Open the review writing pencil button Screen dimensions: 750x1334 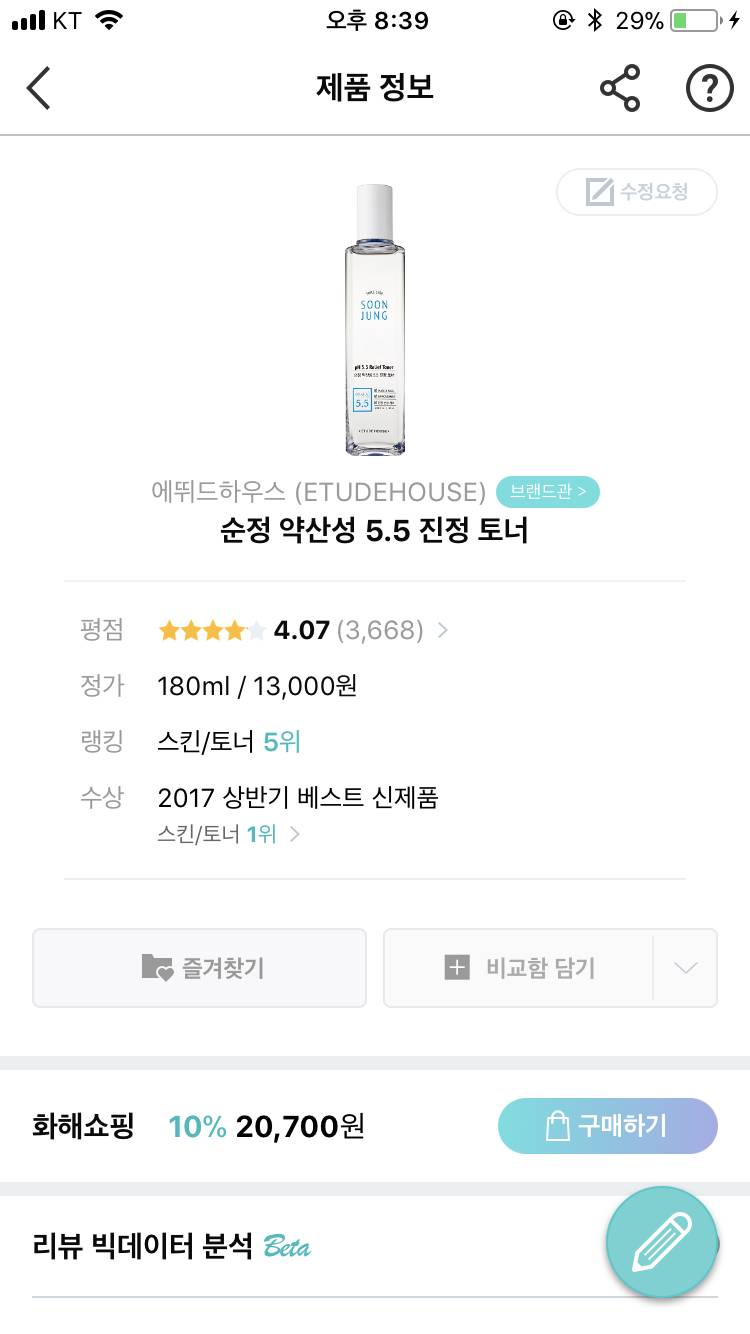[662, 1241]
